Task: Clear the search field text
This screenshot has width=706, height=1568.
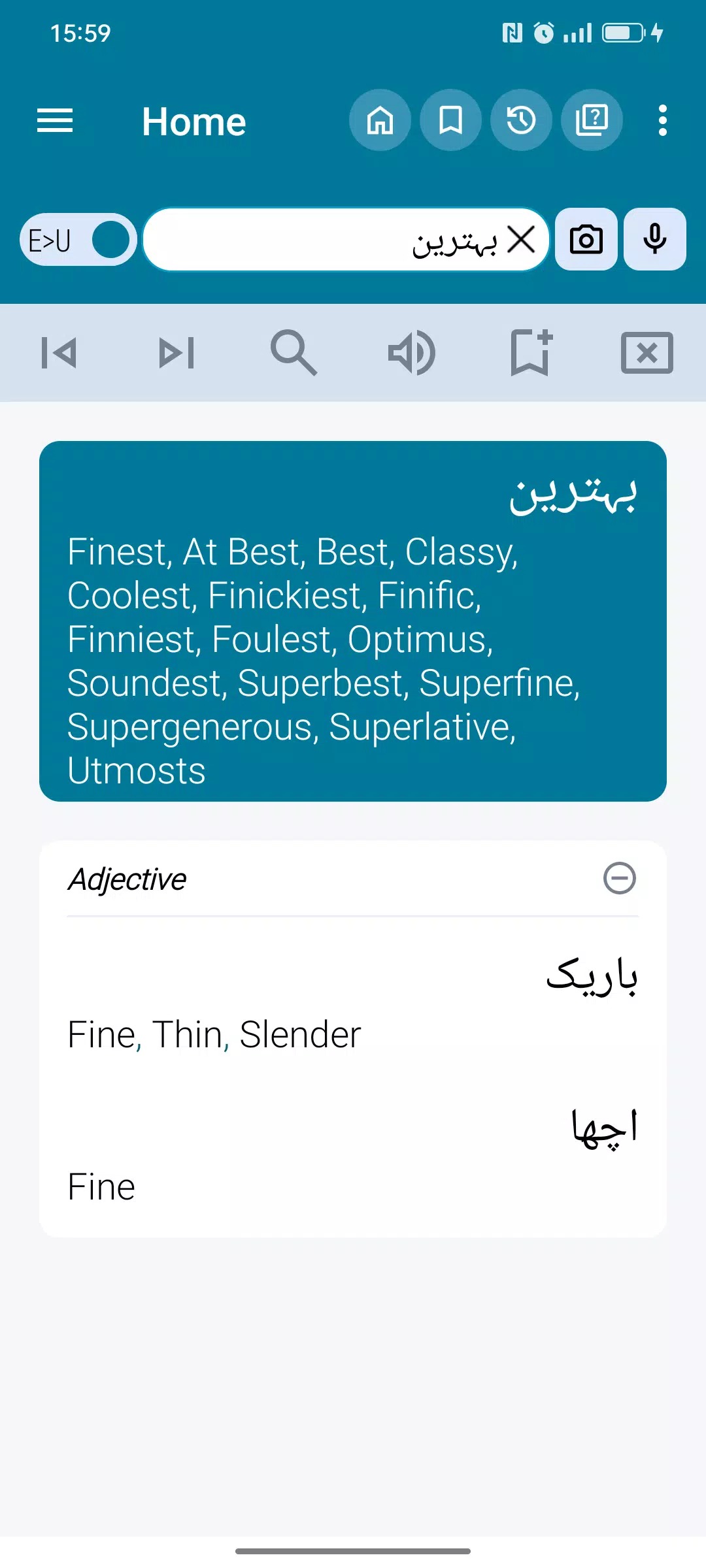Action: tap(521, 240)
